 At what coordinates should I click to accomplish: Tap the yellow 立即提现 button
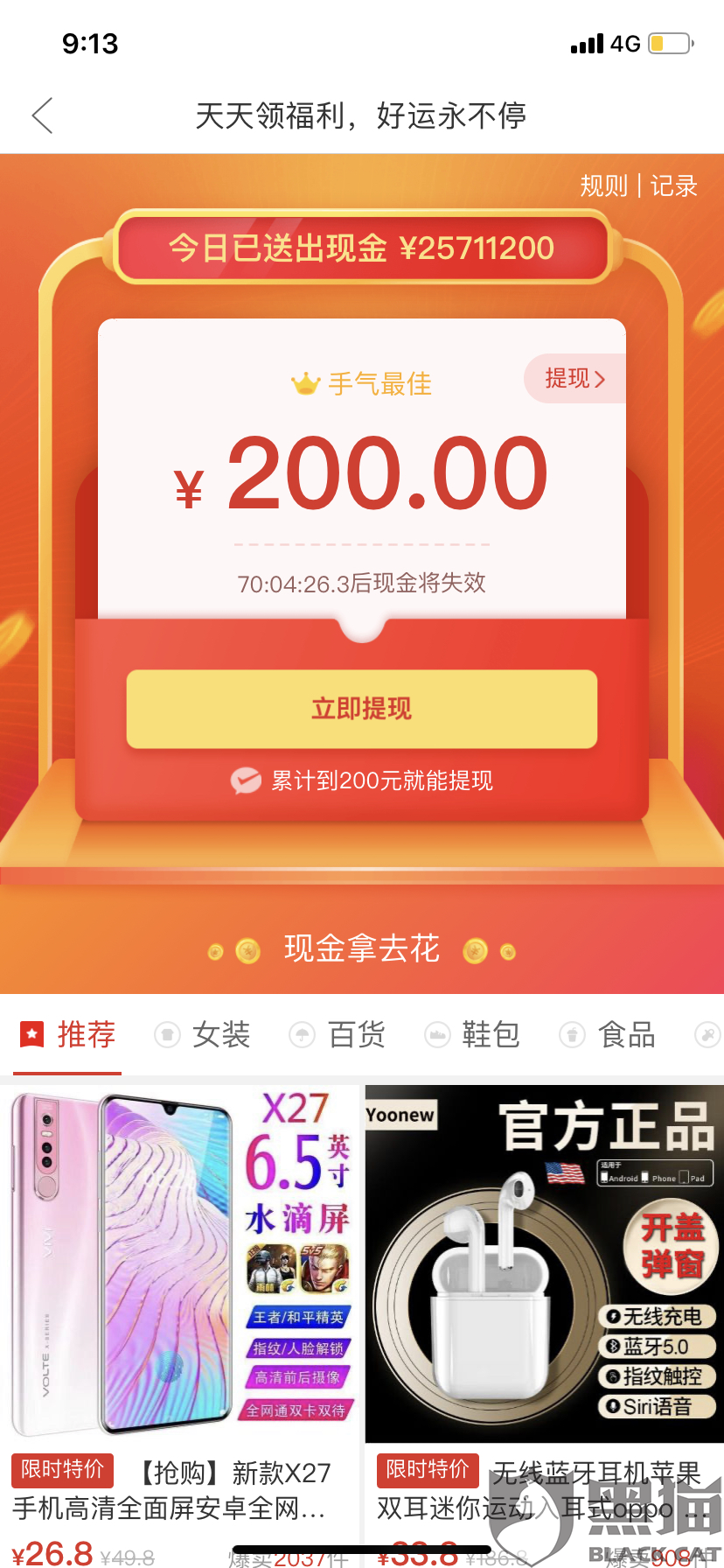pos(361,709)
